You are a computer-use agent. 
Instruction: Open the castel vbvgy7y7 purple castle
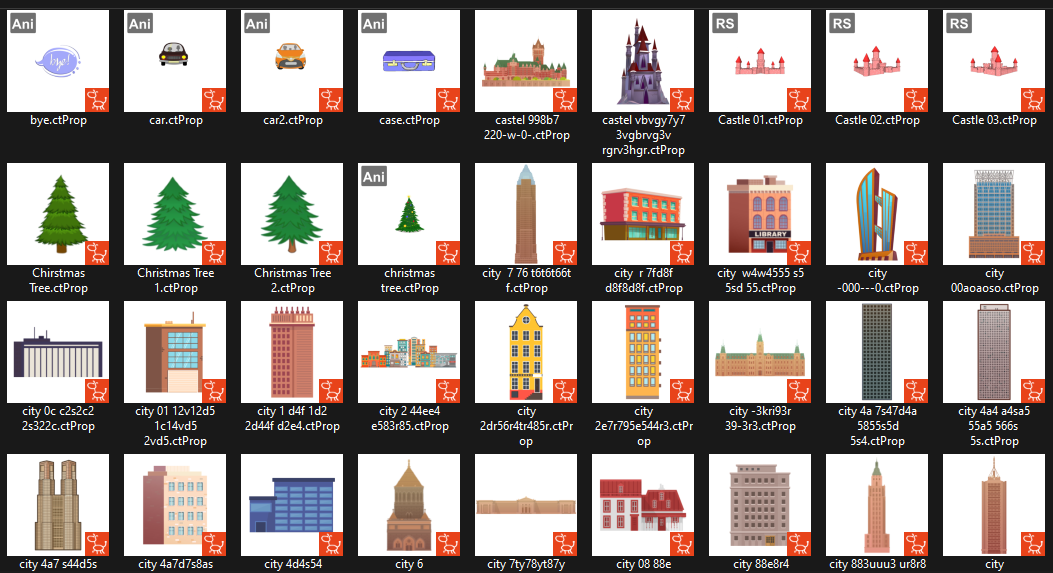643,61
